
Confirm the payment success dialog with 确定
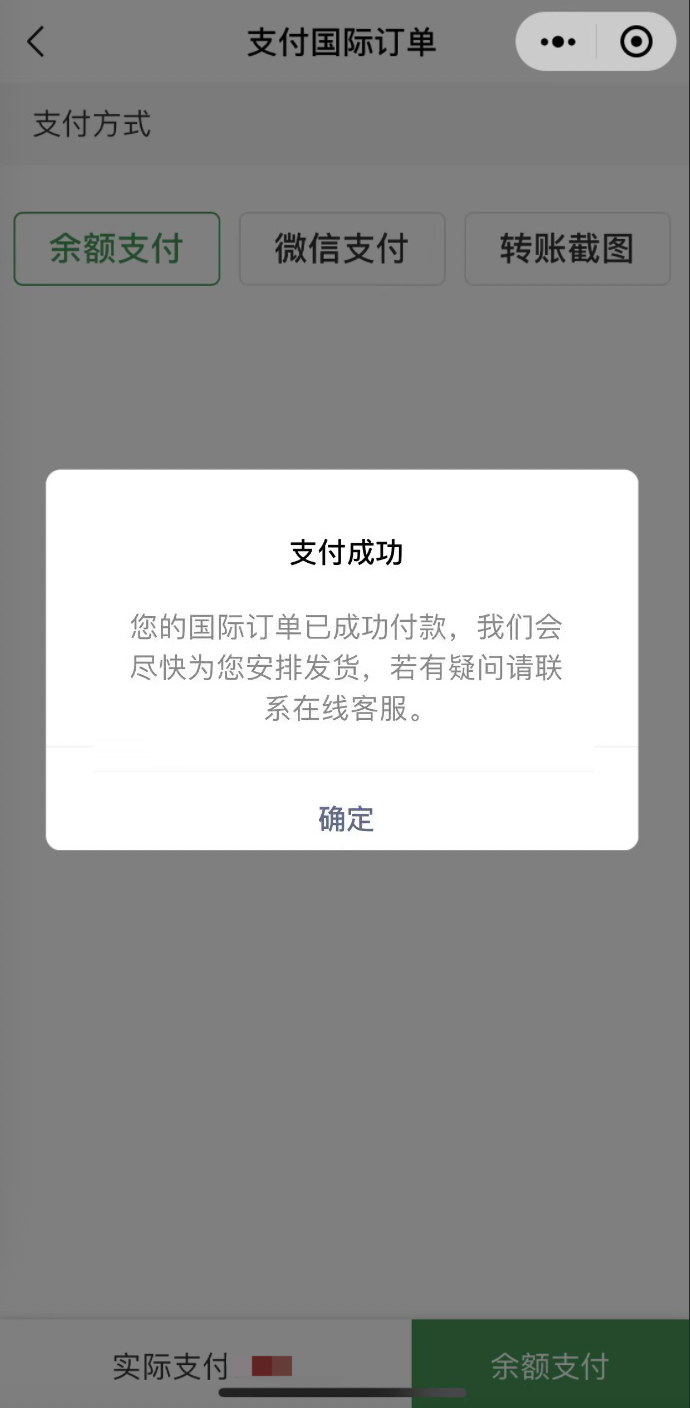pos(345,819)
